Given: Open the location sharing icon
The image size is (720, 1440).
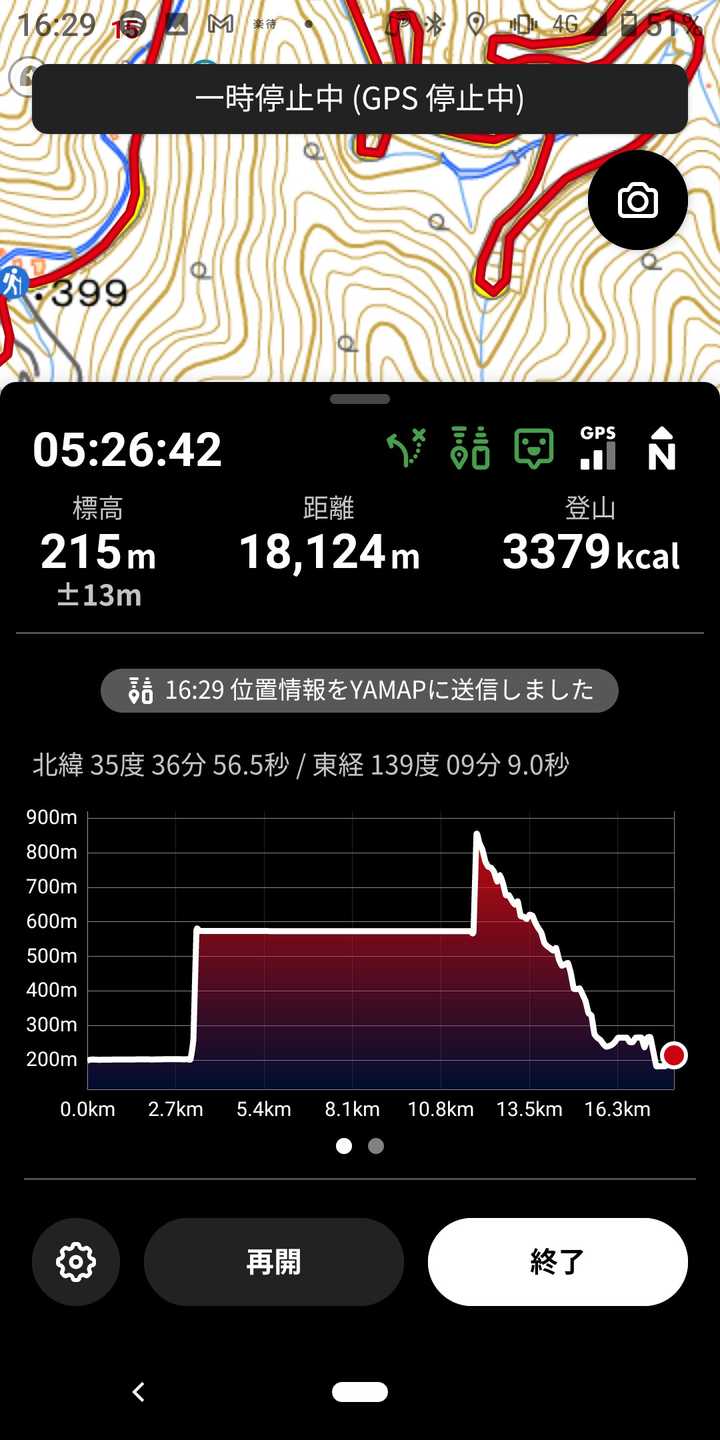Looking at the screenshot, I should coord(470,449).
